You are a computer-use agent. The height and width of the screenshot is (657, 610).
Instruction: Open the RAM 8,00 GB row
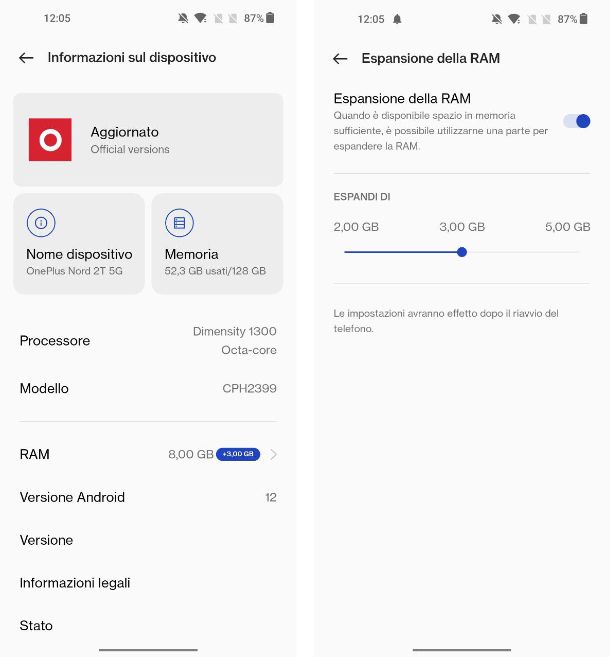(148, 454)
